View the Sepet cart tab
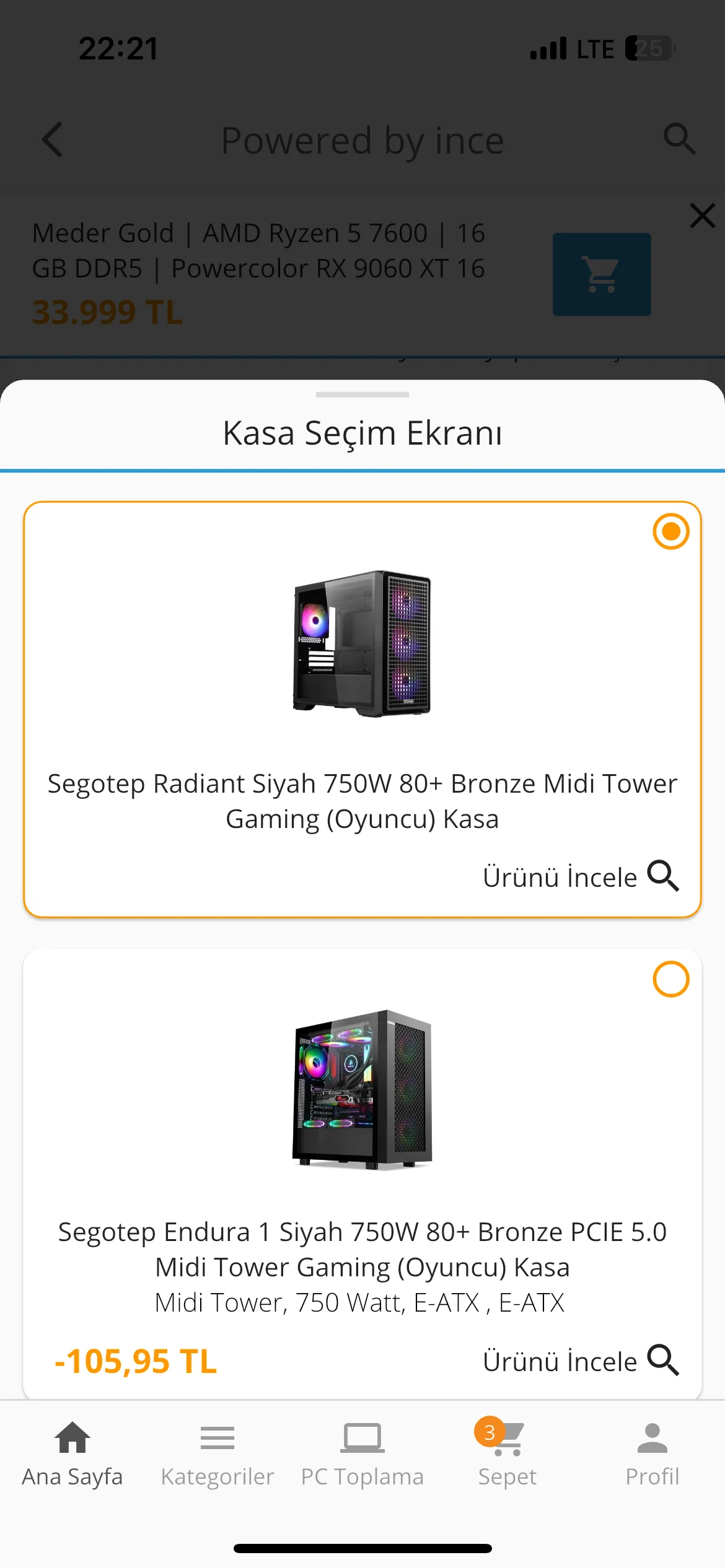The width and height of the screenshot is (725, 1568). [x=507, y=1453]
